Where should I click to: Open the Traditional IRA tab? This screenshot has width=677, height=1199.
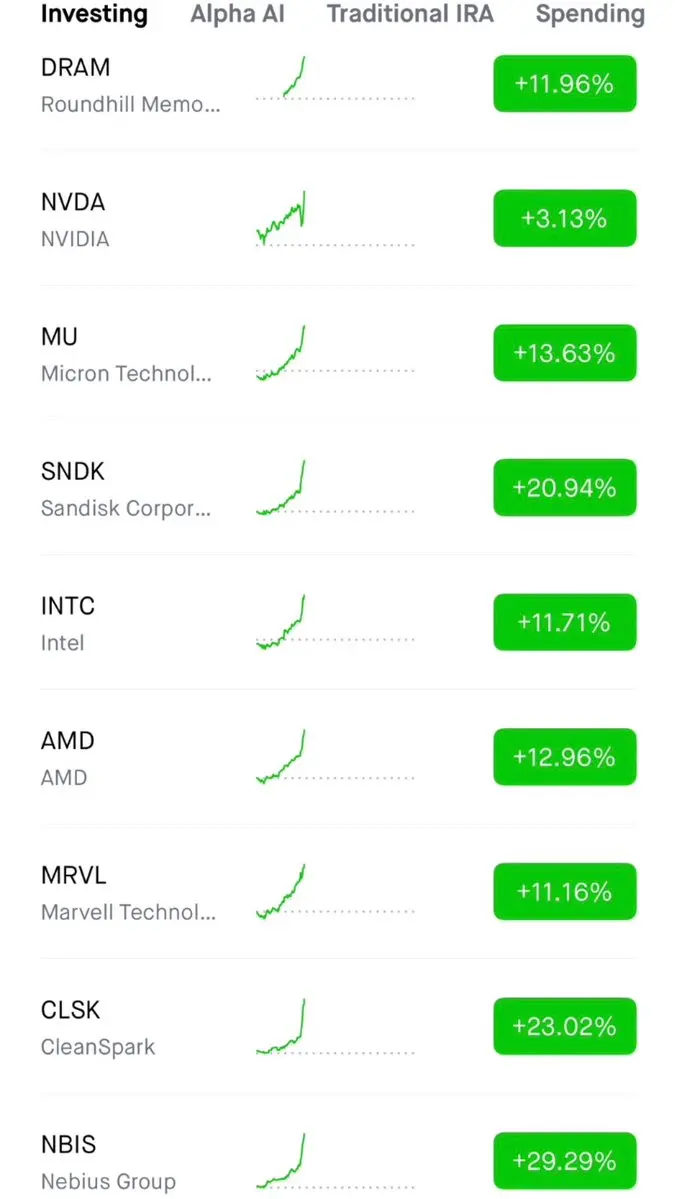click(x=410, y=14)
